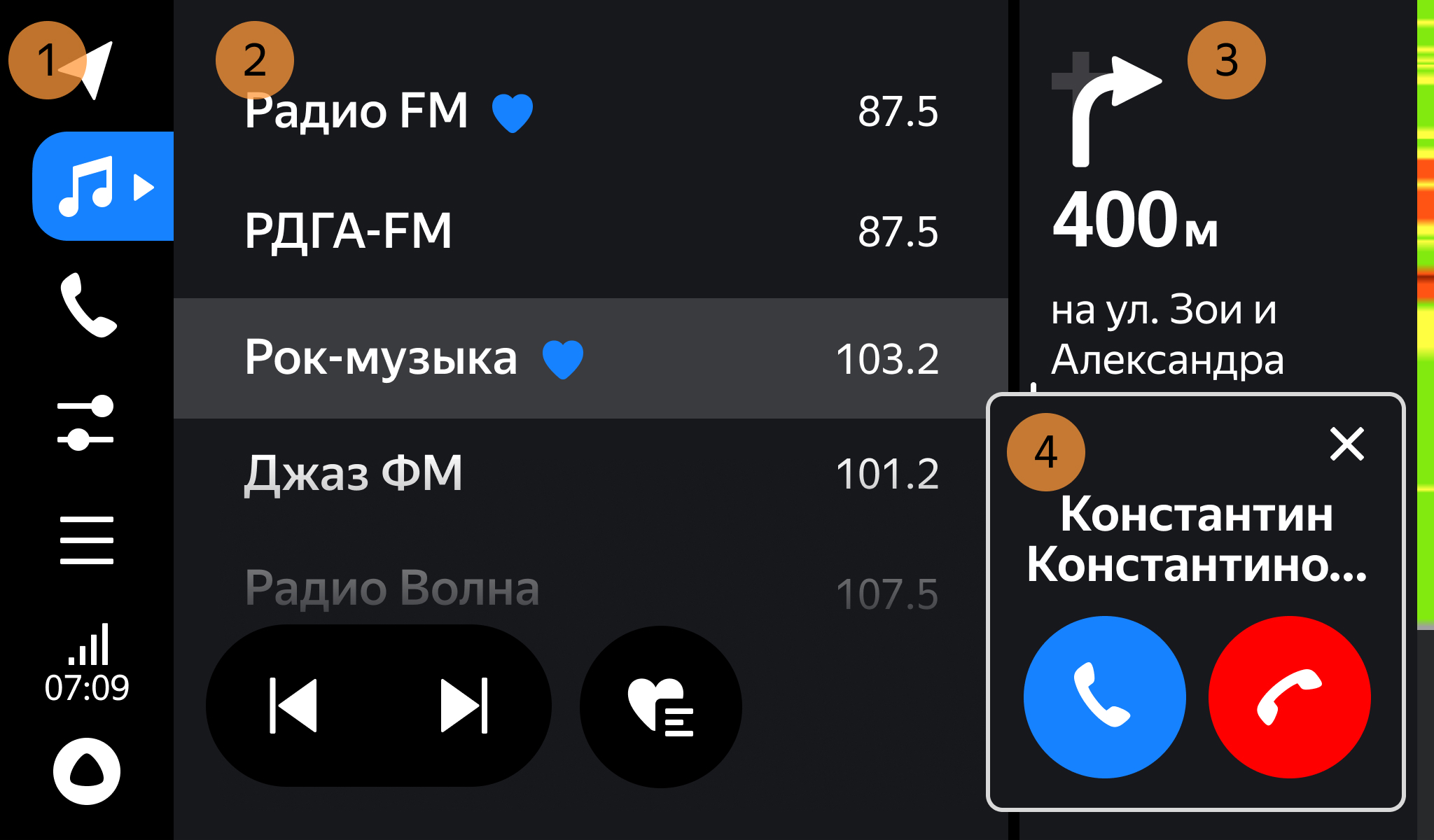The width and height of the screenshot is (1434, 840).
Task: Skip to next station
Action: click(x=464, y=706)
